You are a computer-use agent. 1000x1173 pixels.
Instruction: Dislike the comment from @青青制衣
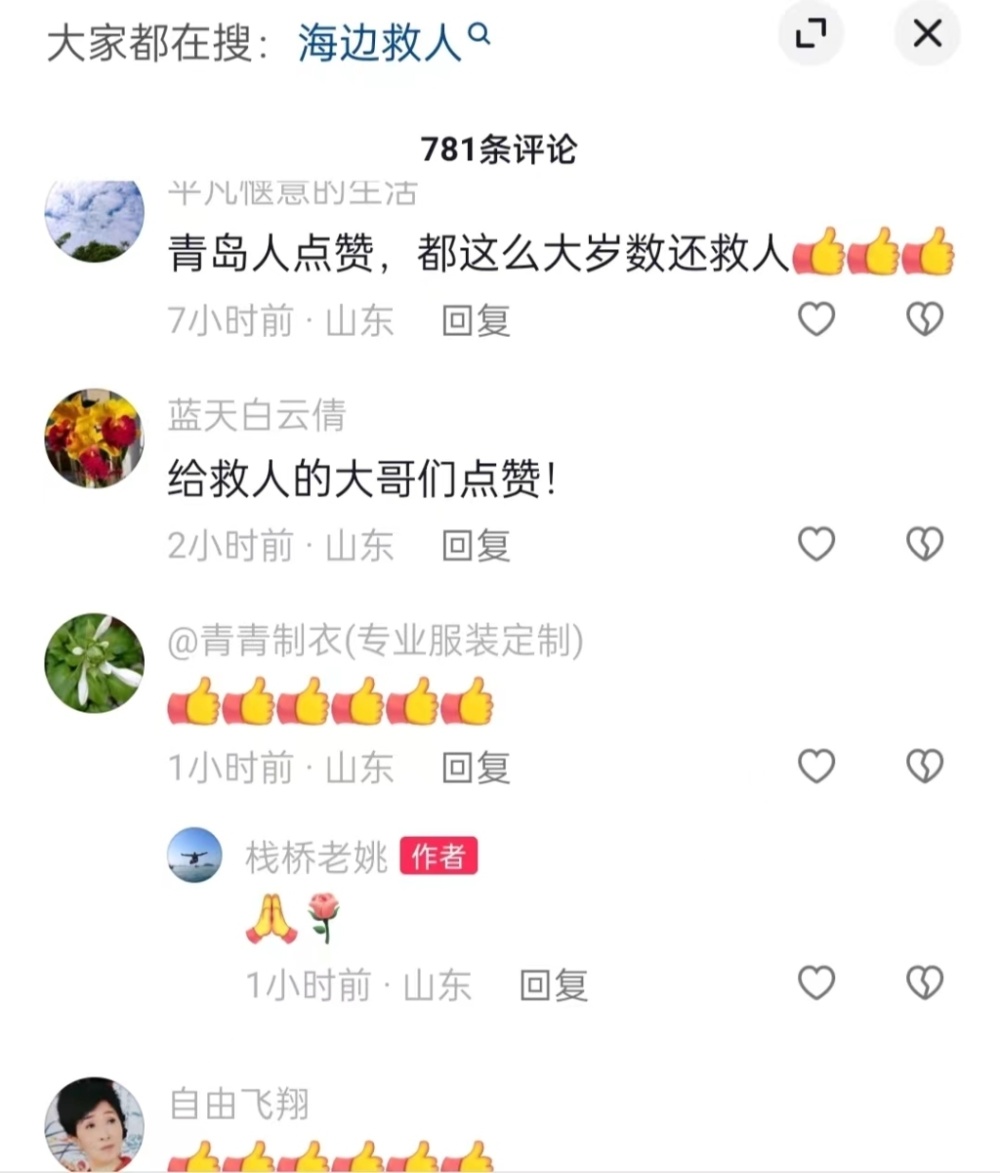[x=924, y=766]
